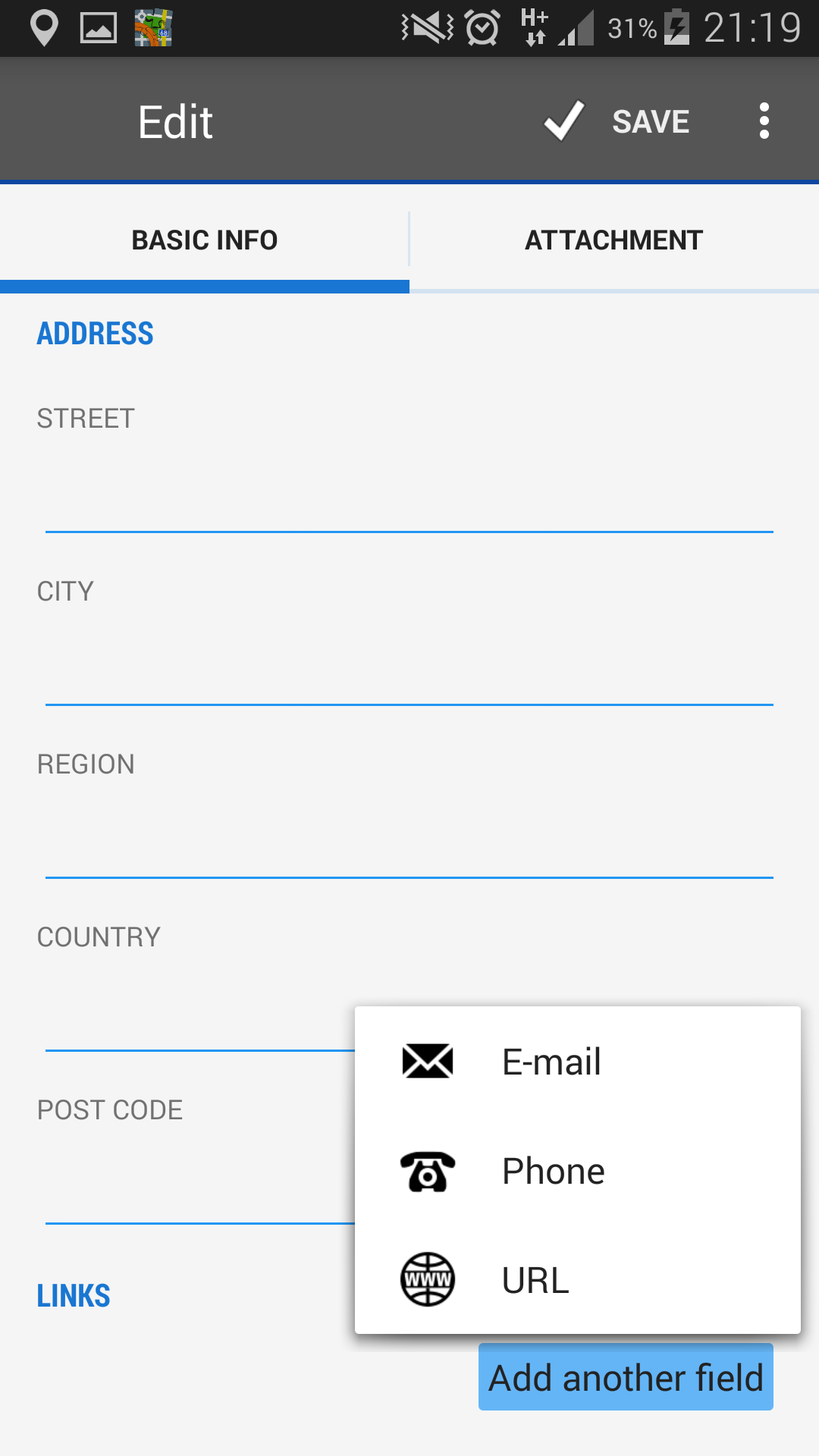Switch to the Attachment tab
819x1456 pixels.
click(x=614, y=240)
